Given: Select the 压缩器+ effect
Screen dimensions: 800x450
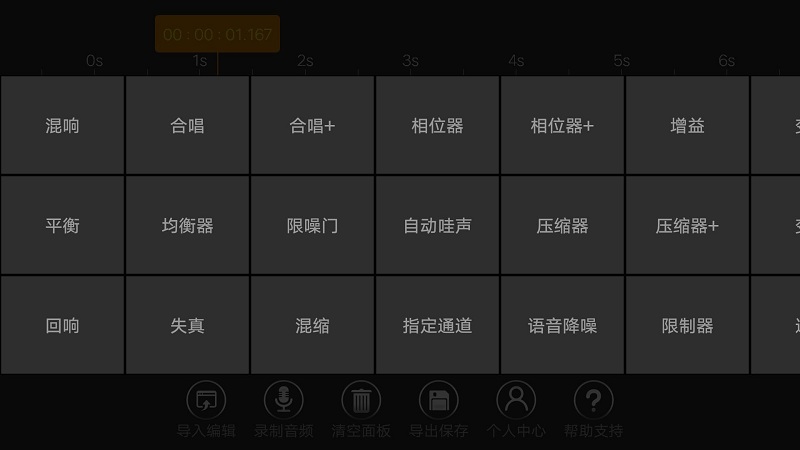Looking at the screenshot, I should 687,226.
